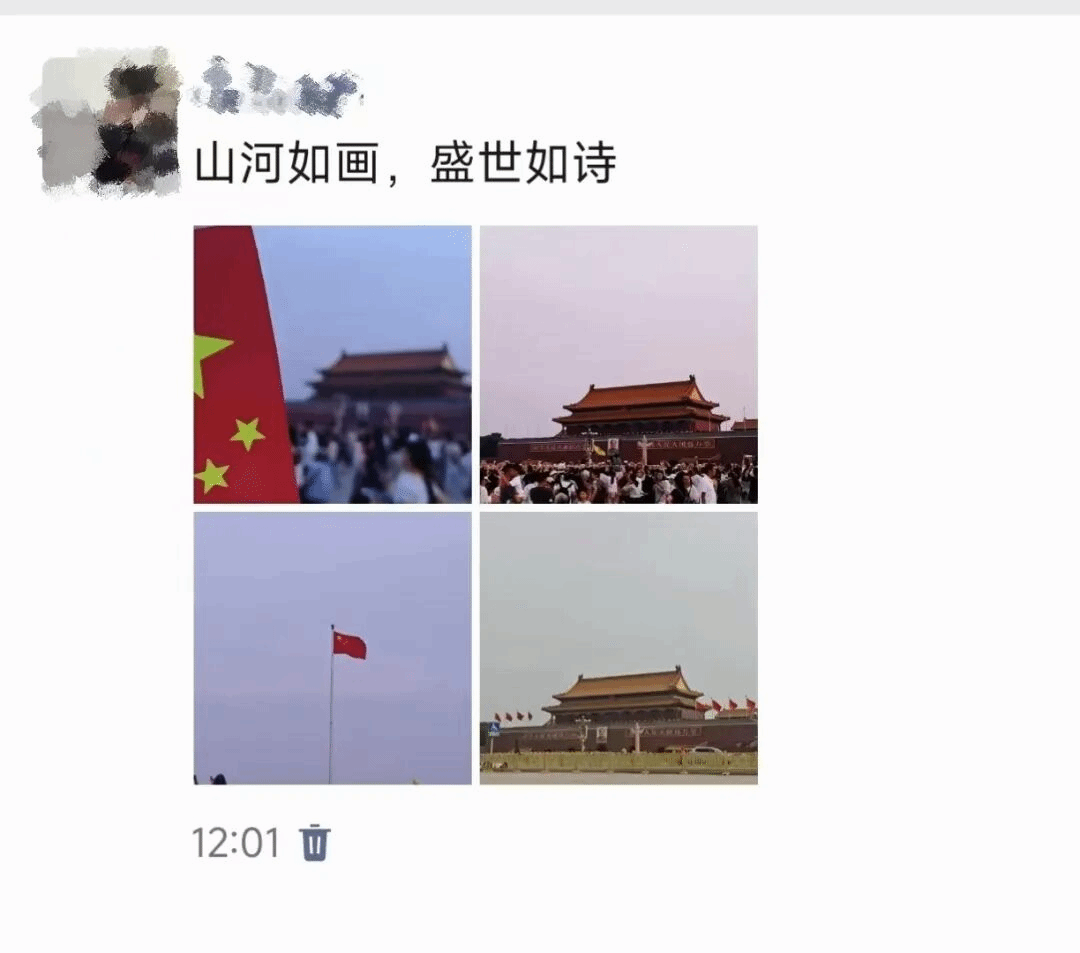View the photo of the crowd before the gate

[618, 364]
